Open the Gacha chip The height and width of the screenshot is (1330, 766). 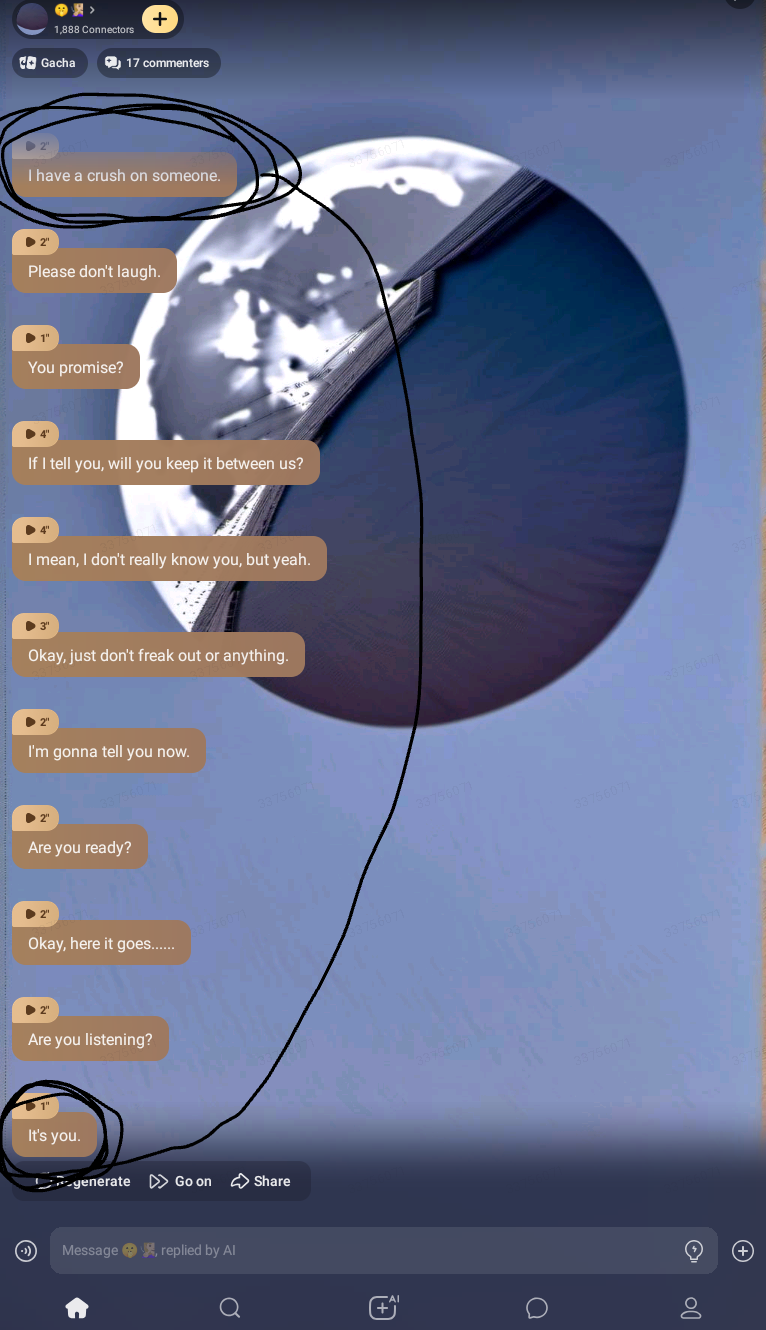49,63
